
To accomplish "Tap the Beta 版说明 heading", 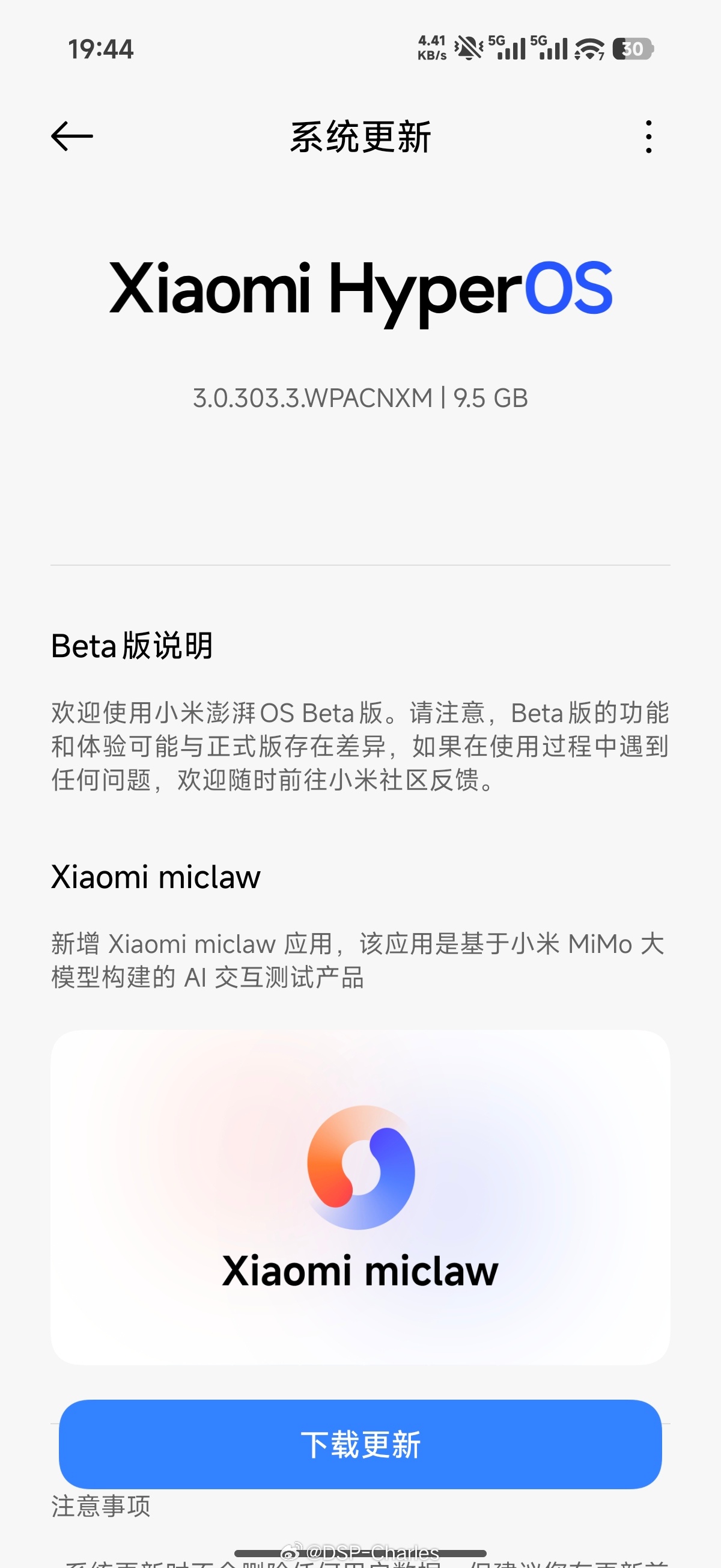I will click(x=132, y=646).
